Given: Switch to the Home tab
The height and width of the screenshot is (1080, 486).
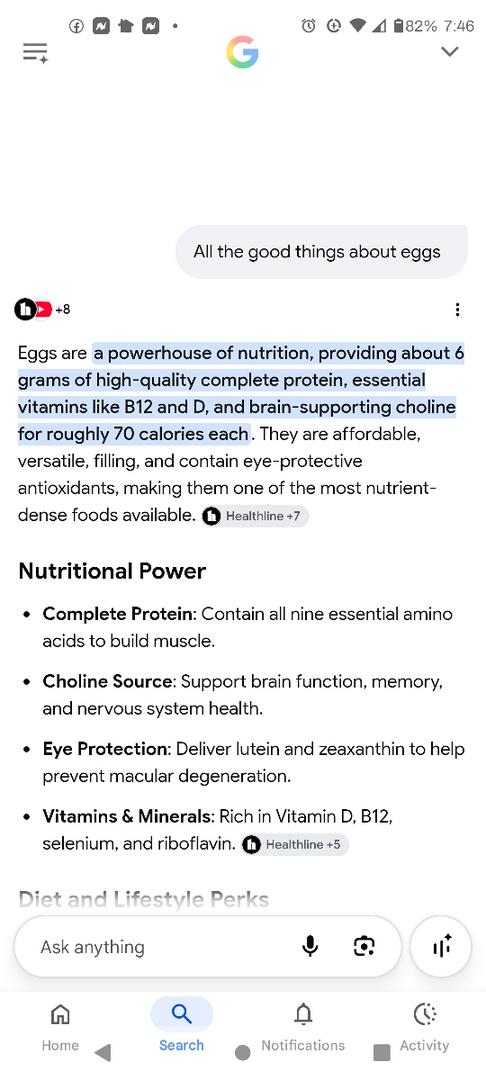Looking at the screenshot, I should 60,1026.
